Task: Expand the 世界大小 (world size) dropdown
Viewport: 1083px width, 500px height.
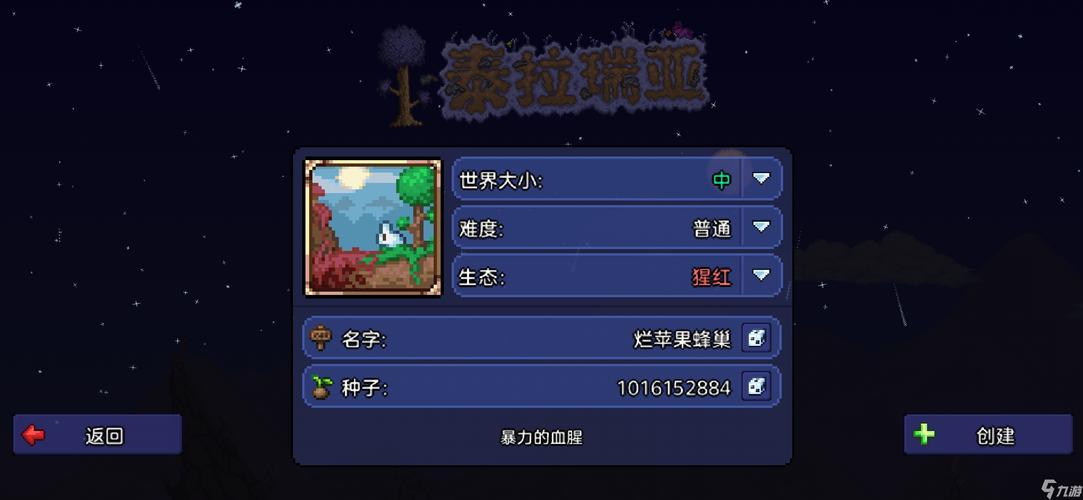Action: pos(761,179)
